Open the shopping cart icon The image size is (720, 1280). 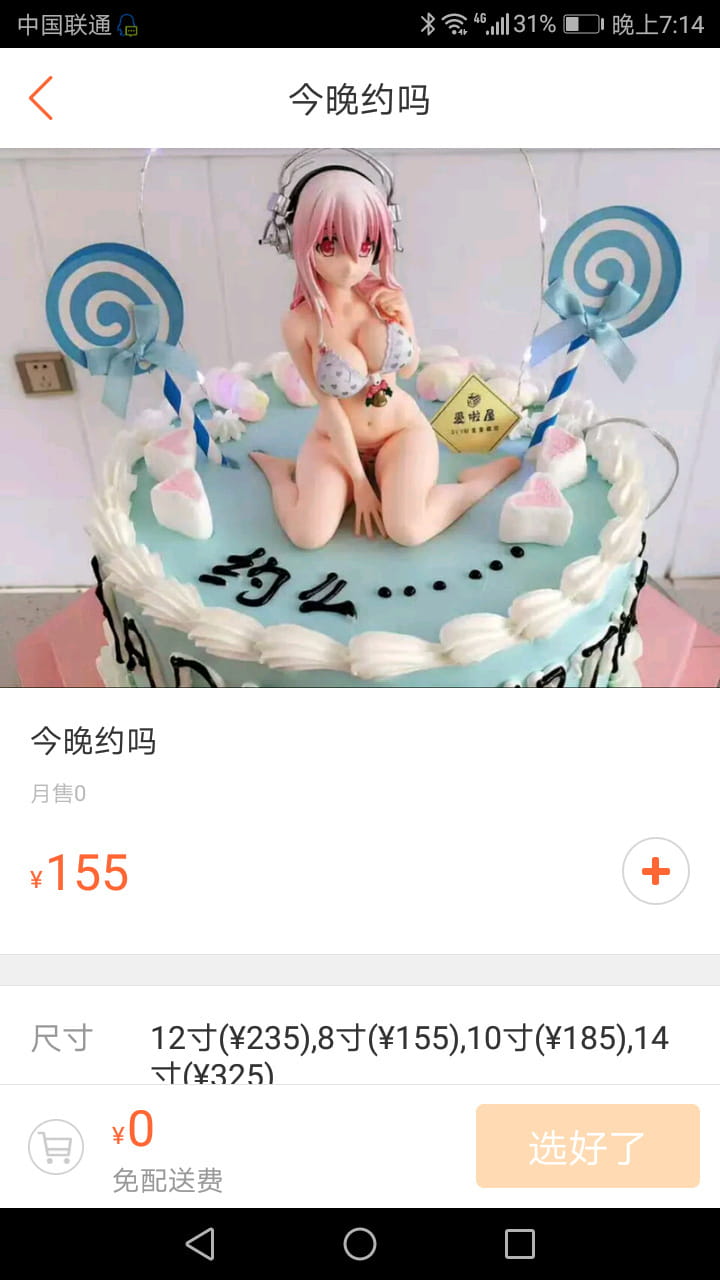click(56, 1147)
